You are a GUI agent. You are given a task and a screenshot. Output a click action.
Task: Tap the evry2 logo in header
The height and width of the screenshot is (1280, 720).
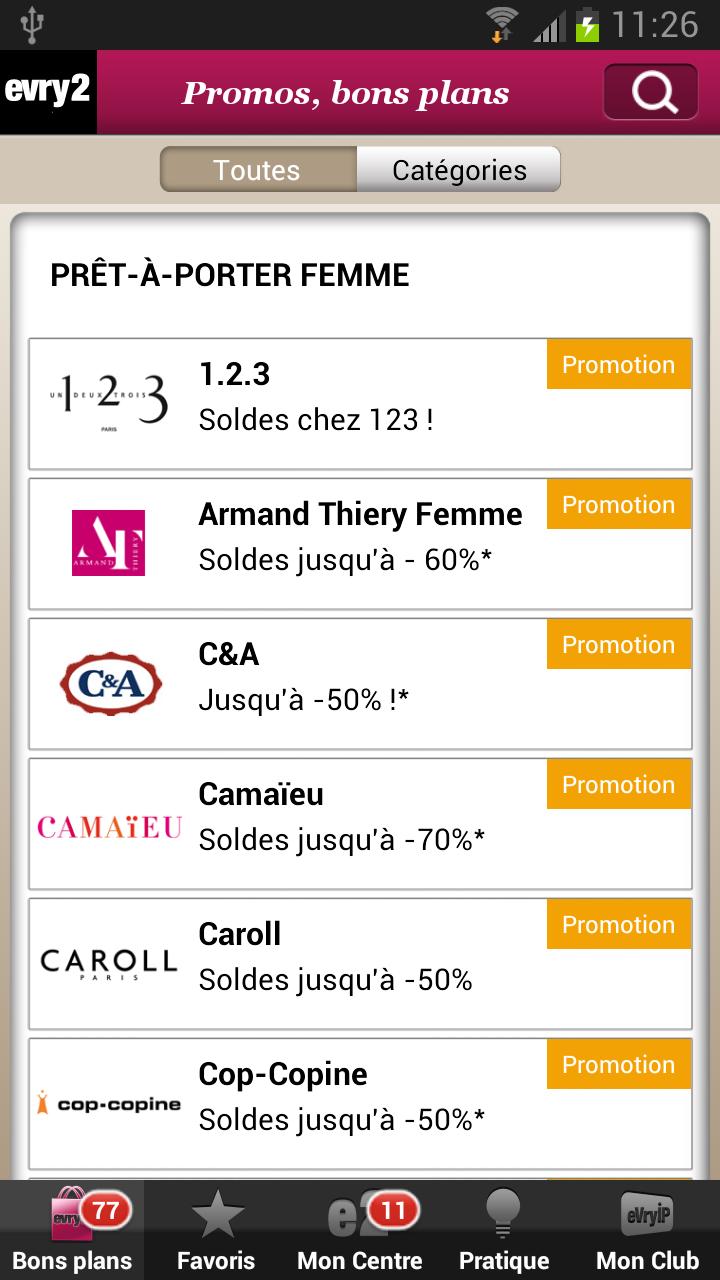tap(48, 92)
